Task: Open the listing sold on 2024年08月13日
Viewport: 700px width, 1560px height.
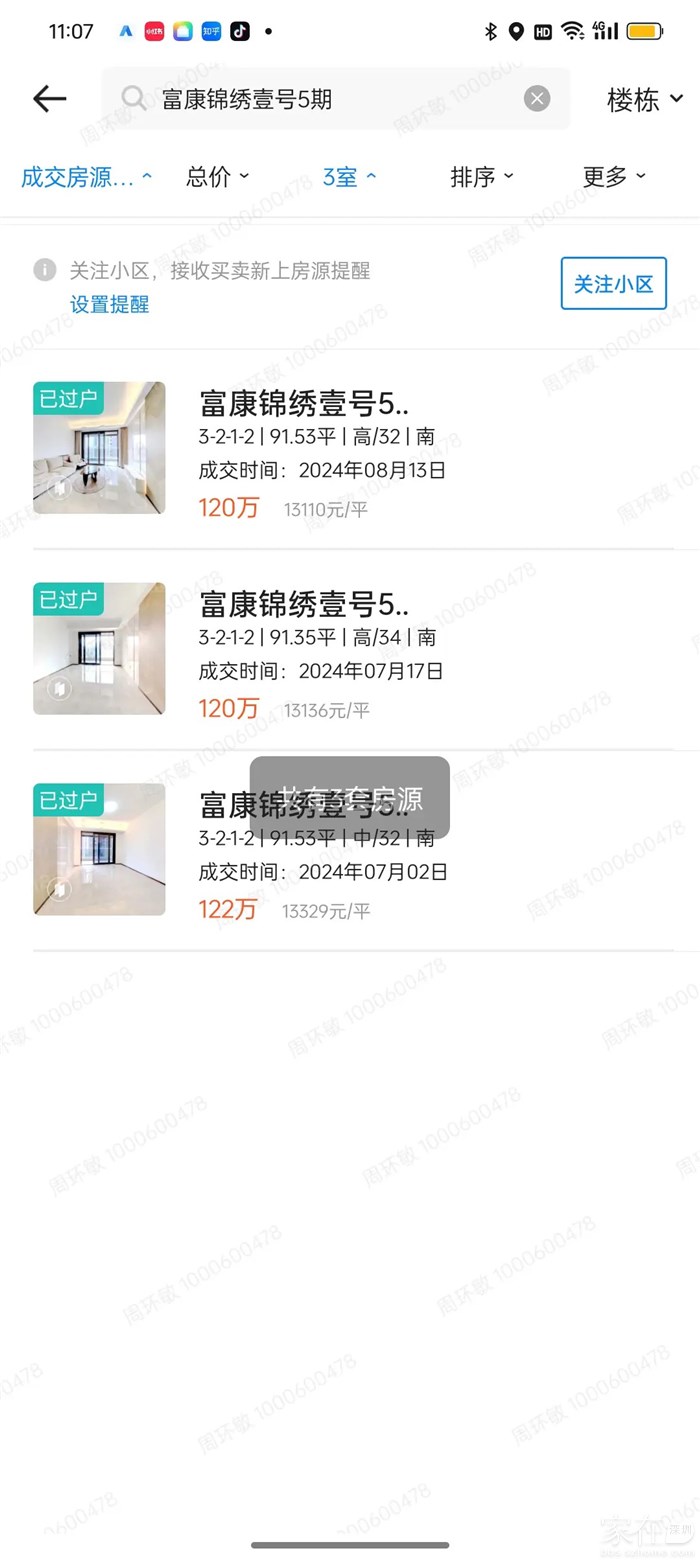Action: [350, 448]
